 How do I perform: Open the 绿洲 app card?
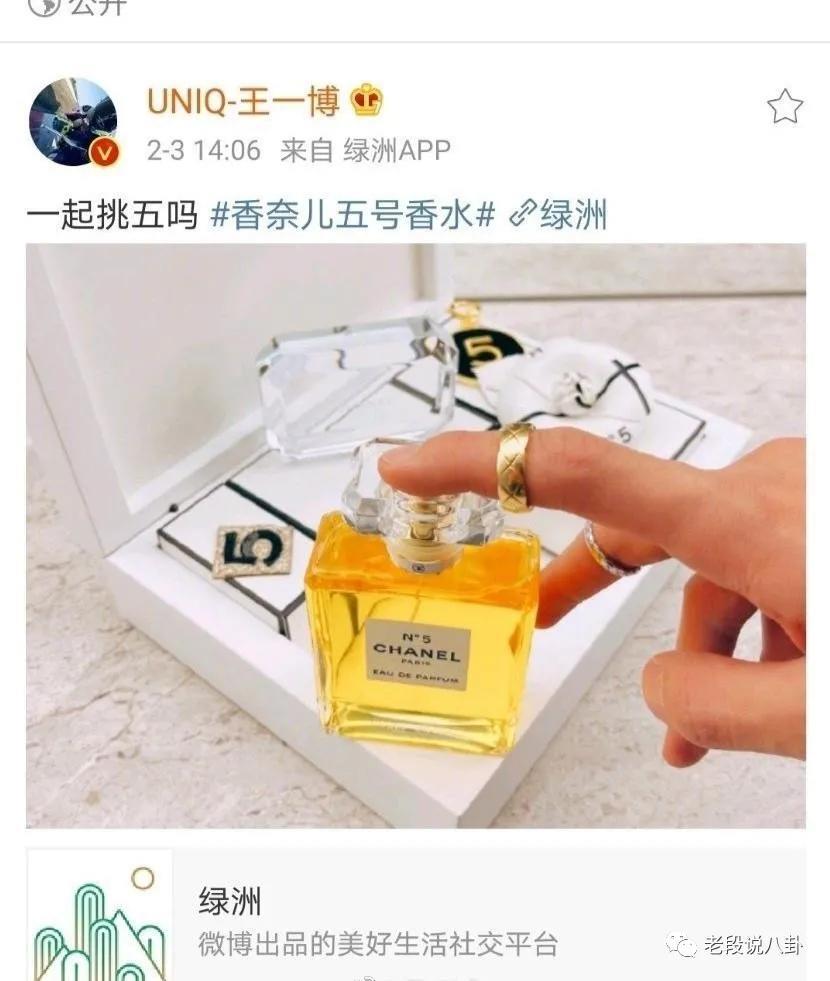(415, 915)
